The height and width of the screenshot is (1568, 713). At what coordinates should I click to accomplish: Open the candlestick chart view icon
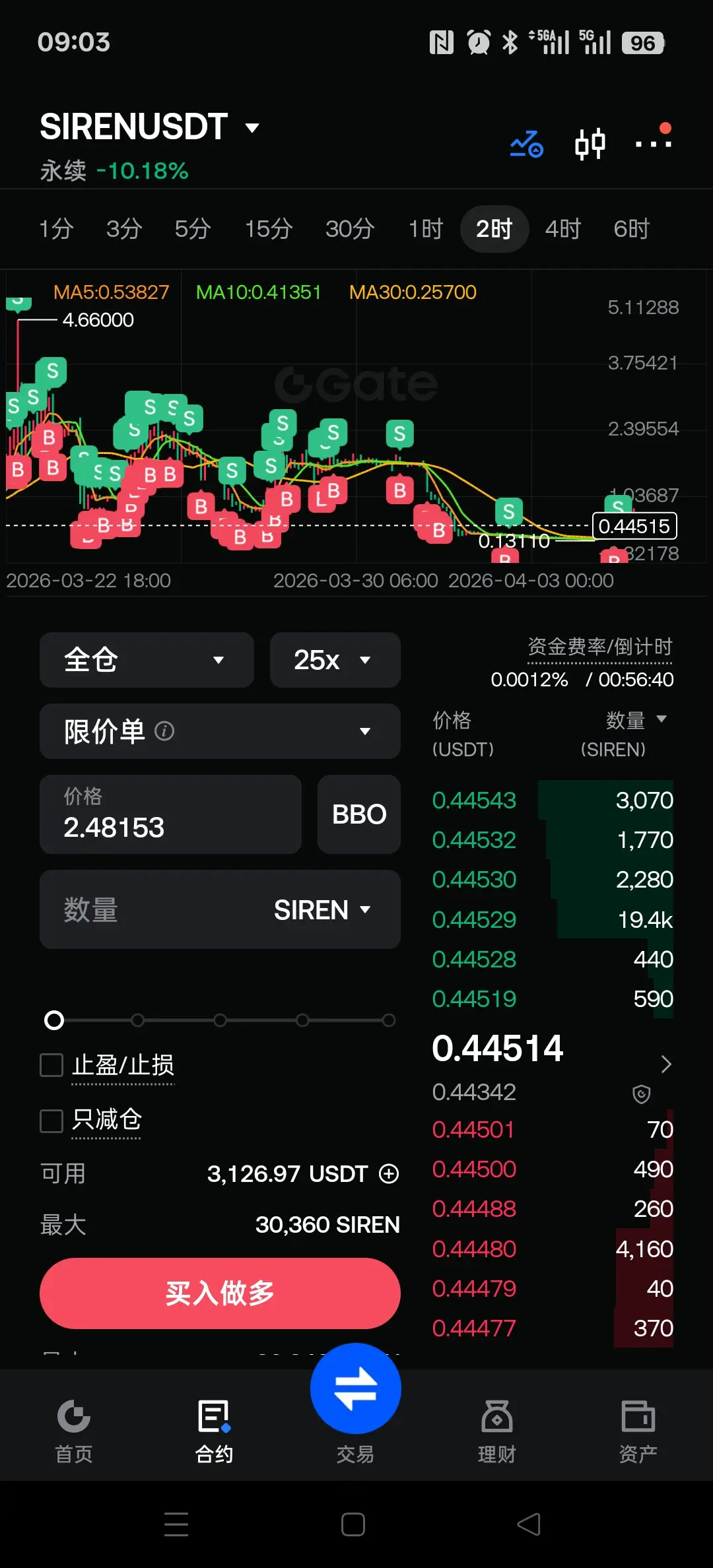(590, 143)
